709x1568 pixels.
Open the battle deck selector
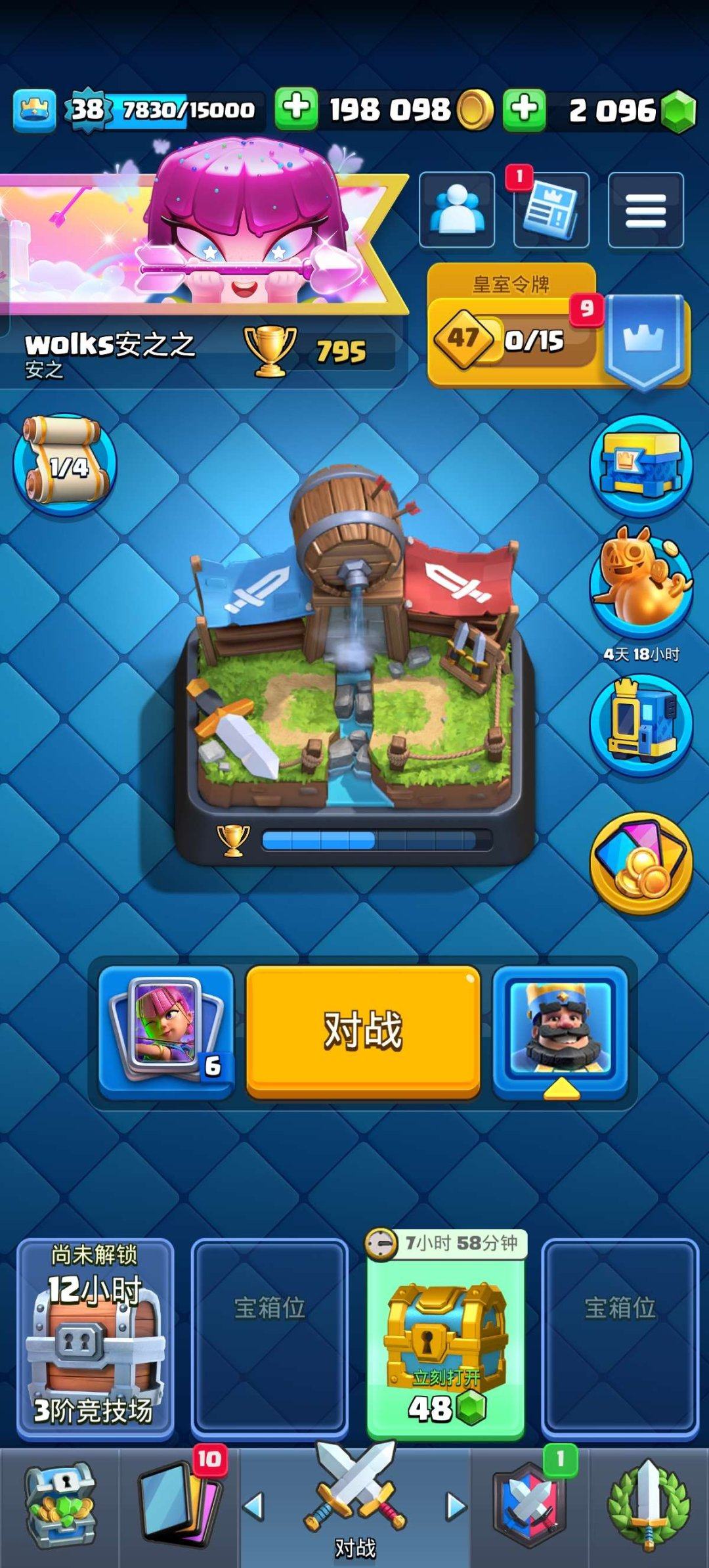click(x=167, y=1031)
